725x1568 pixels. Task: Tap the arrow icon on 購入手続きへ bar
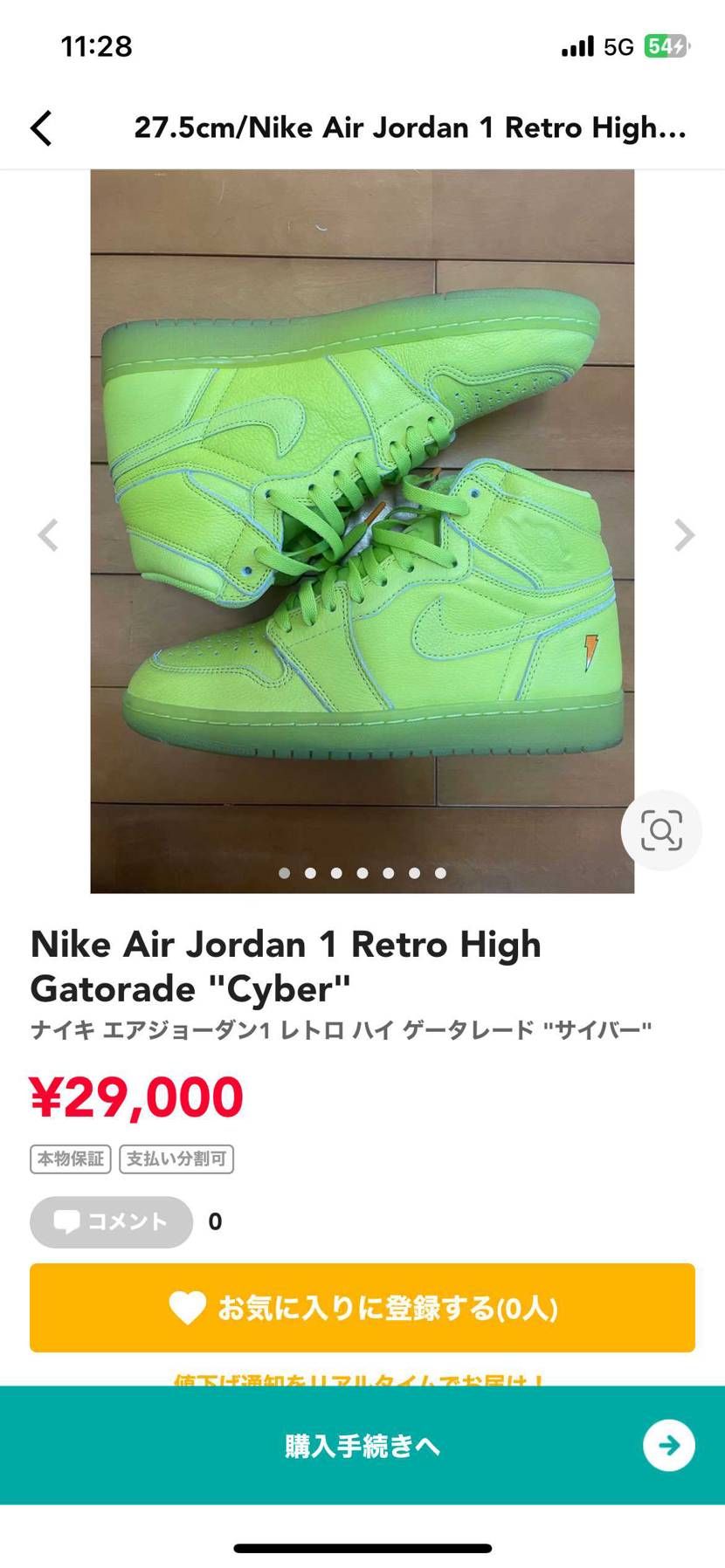pyautogui.click(x=670, y=1447)
